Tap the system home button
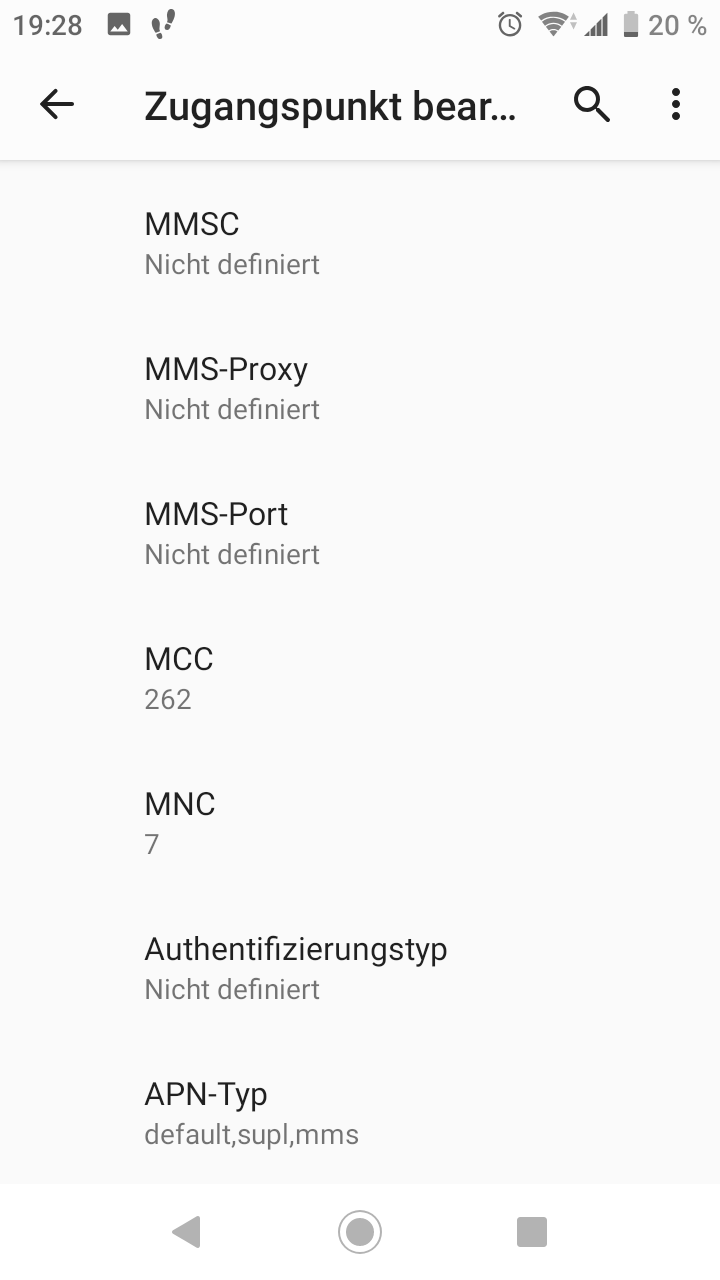Viewport: 720px width, 1280px height. click(x=360, y=1231)
